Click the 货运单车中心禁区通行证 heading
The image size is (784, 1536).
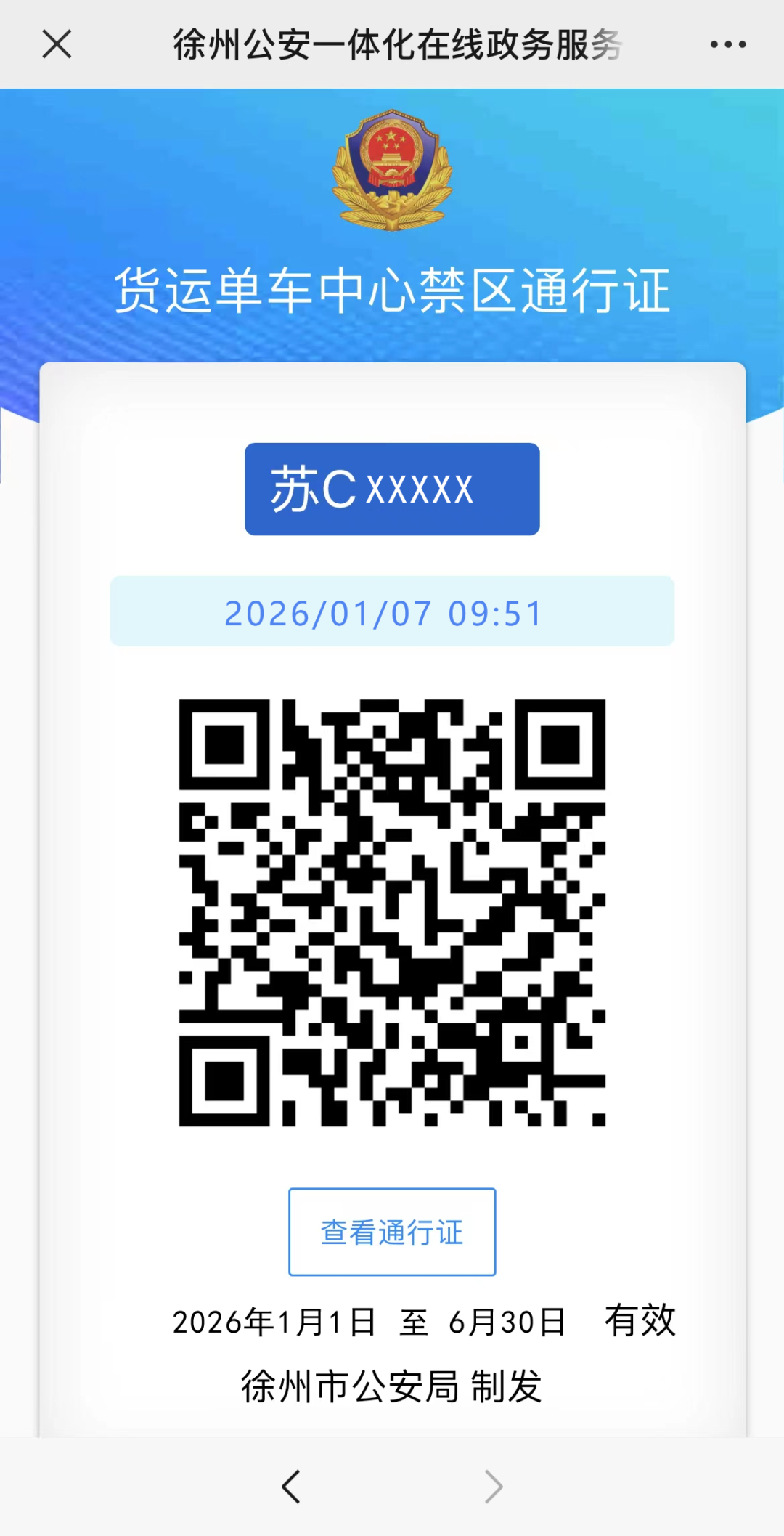tap(392, 289)
